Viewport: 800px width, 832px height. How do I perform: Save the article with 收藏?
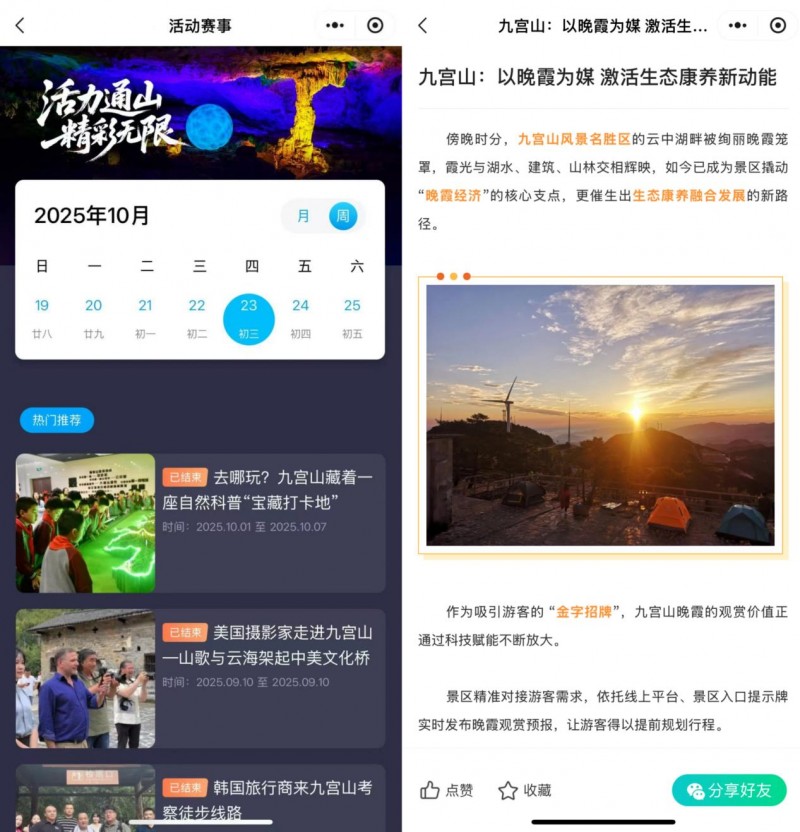[x=525, y=790]
